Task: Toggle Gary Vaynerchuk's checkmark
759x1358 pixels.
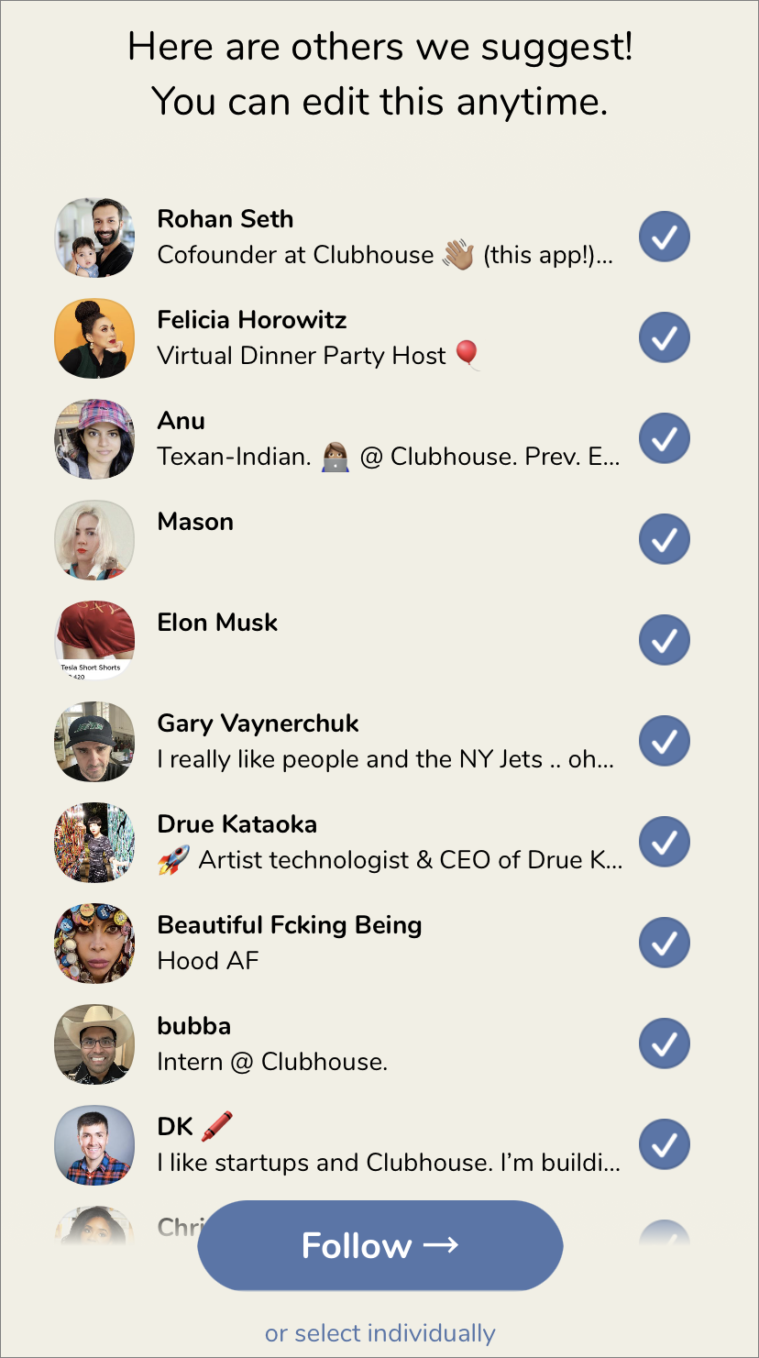Action: coord(664,741)
